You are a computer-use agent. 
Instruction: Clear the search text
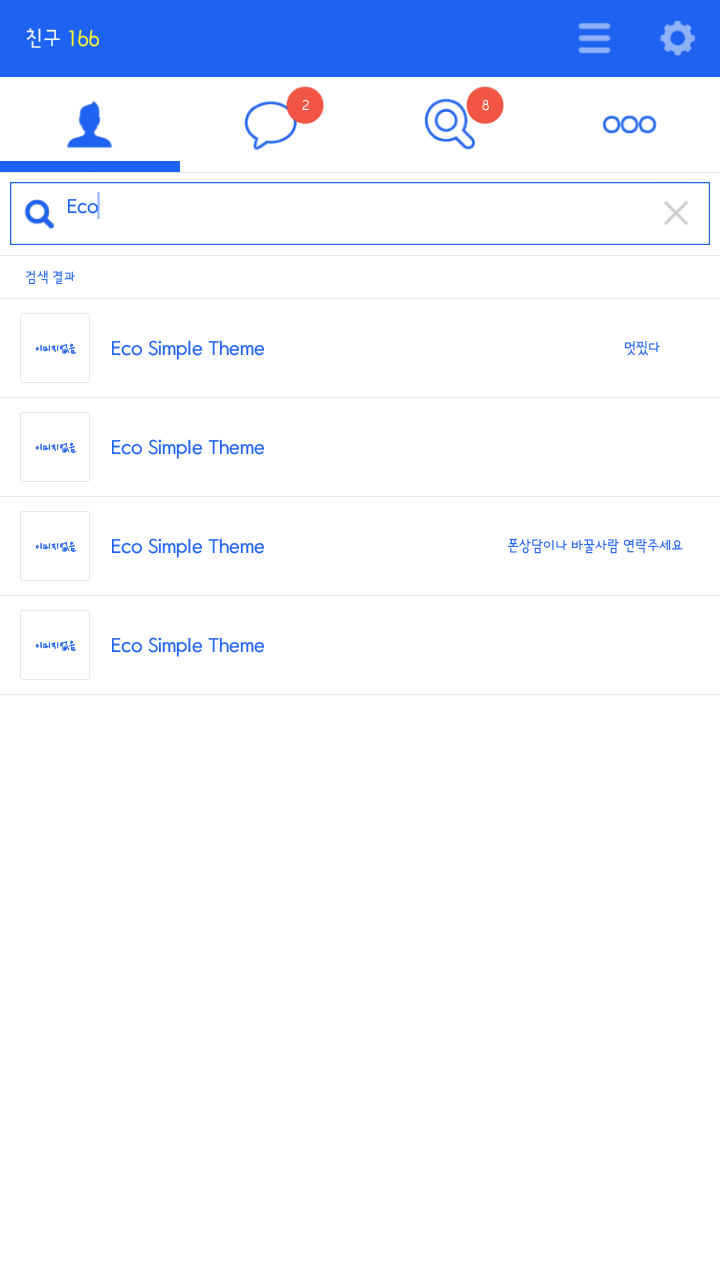coord(676,213)
